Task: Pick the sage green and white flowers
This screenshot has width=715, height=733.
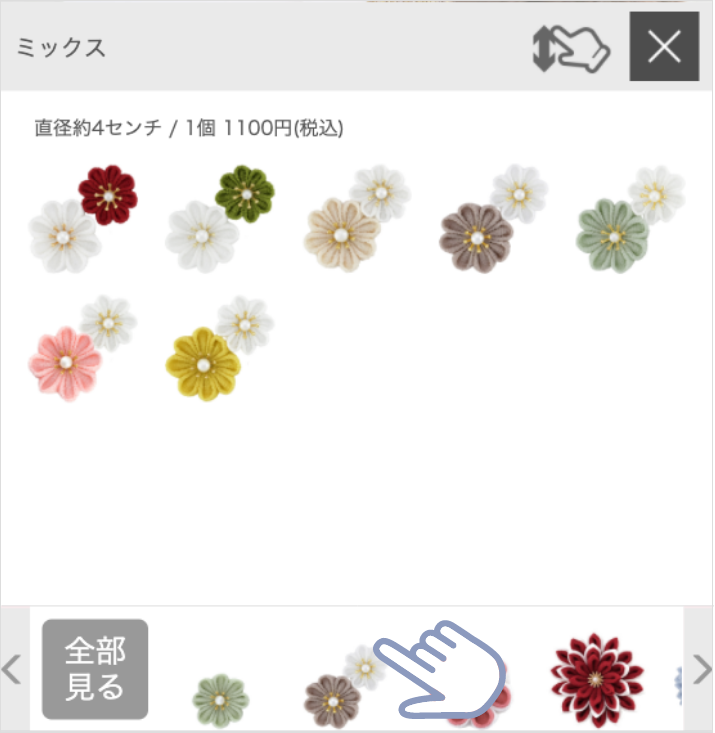Action: [x=630, y=219]
